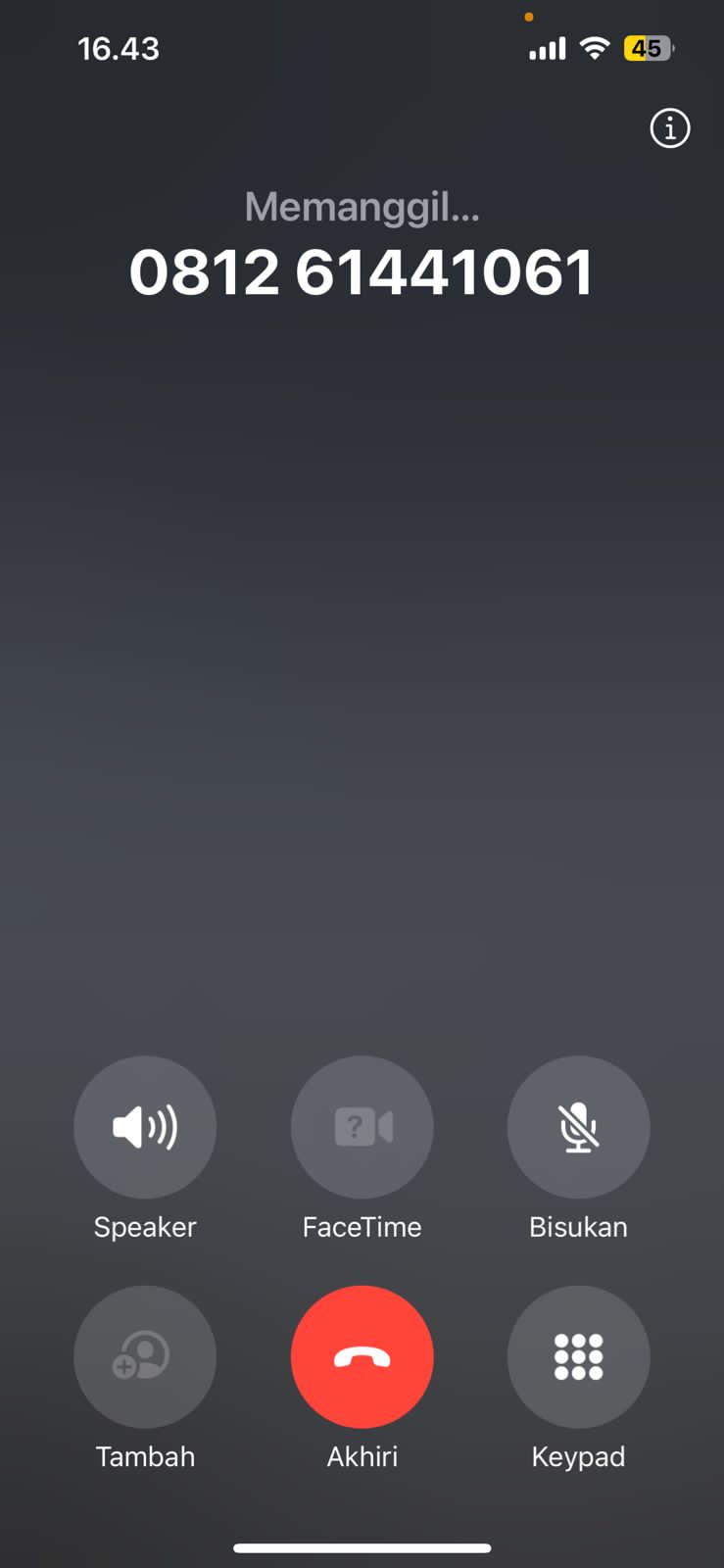724x1568 pixels.
Task: Add another caller with Tambah
Action: [x=145, y=1356]
